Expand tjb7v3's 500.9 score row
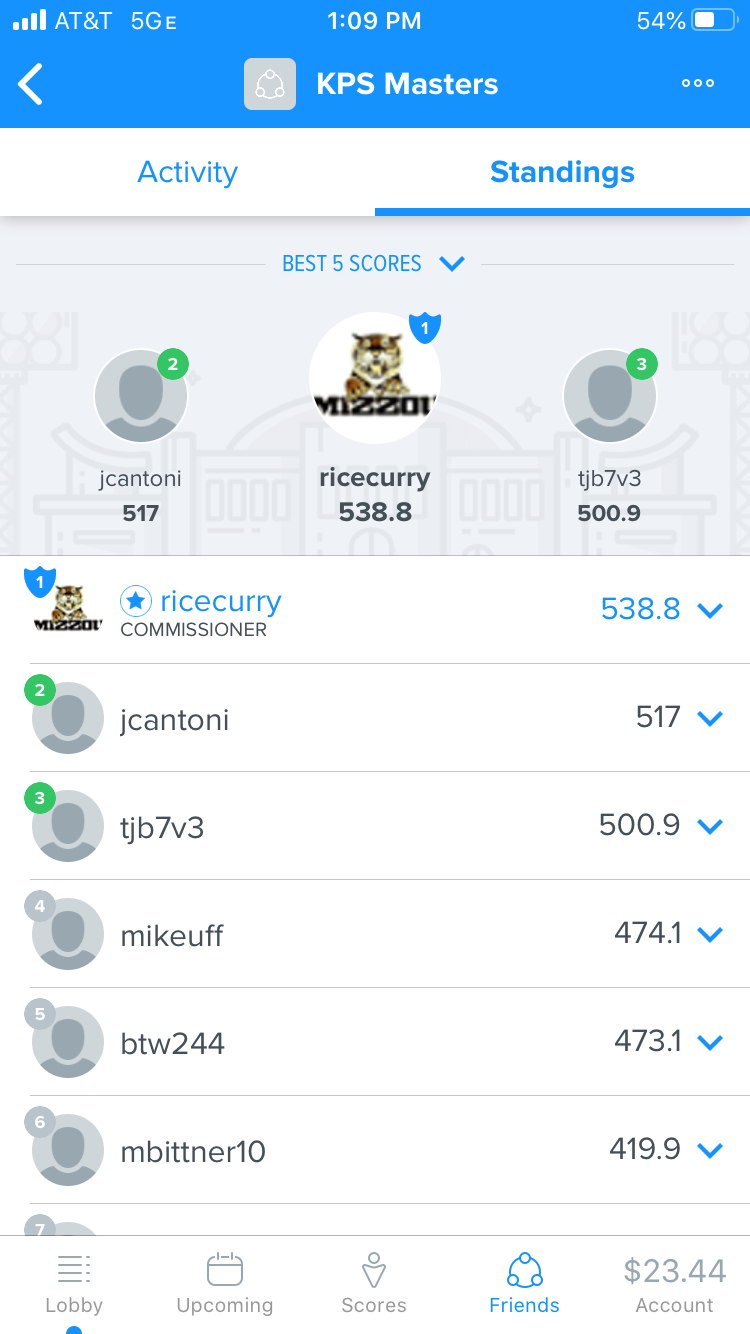 (x=710, y=826)
